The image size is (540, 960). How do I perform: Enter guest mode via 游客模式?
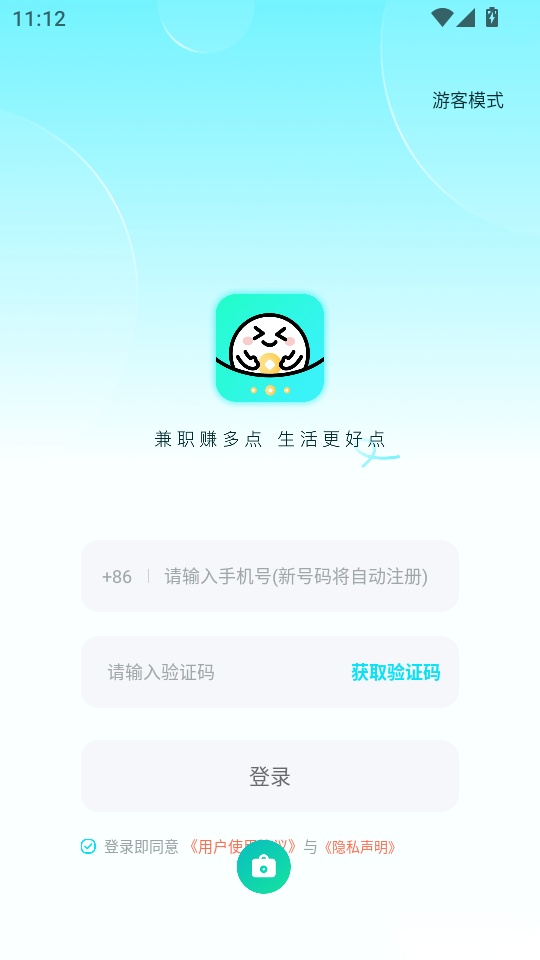(x=468, y=100)
